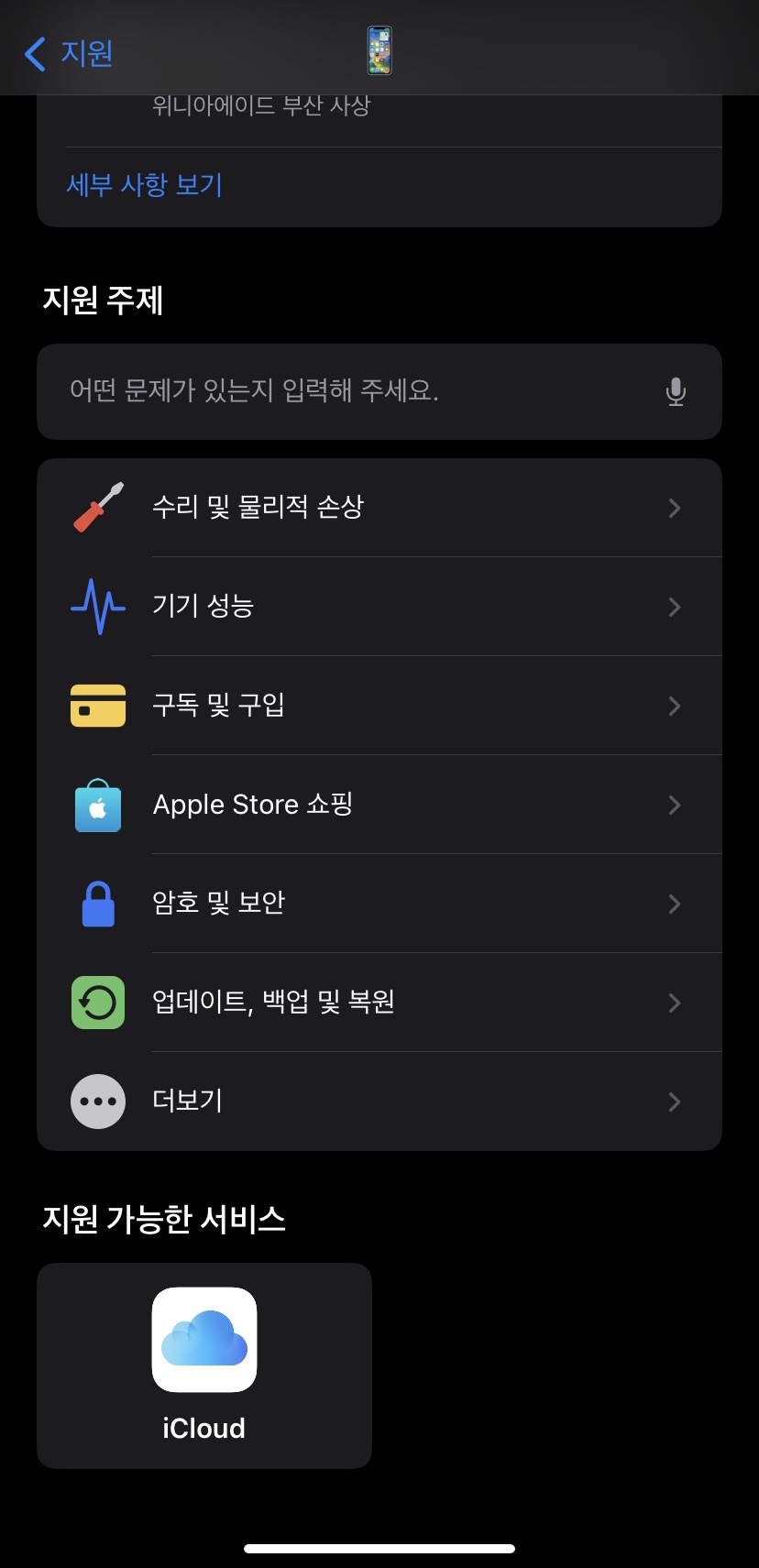Open 더보기 for more topics

379,1102
